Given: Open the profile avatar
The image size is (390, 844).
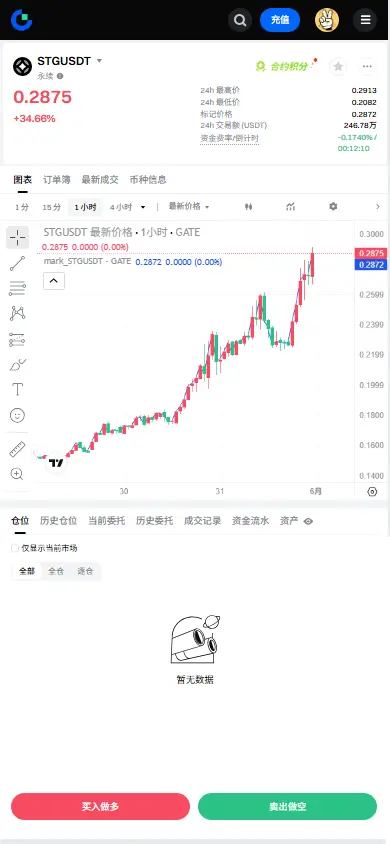Looking at the screenshot, I should coord(327,20).
